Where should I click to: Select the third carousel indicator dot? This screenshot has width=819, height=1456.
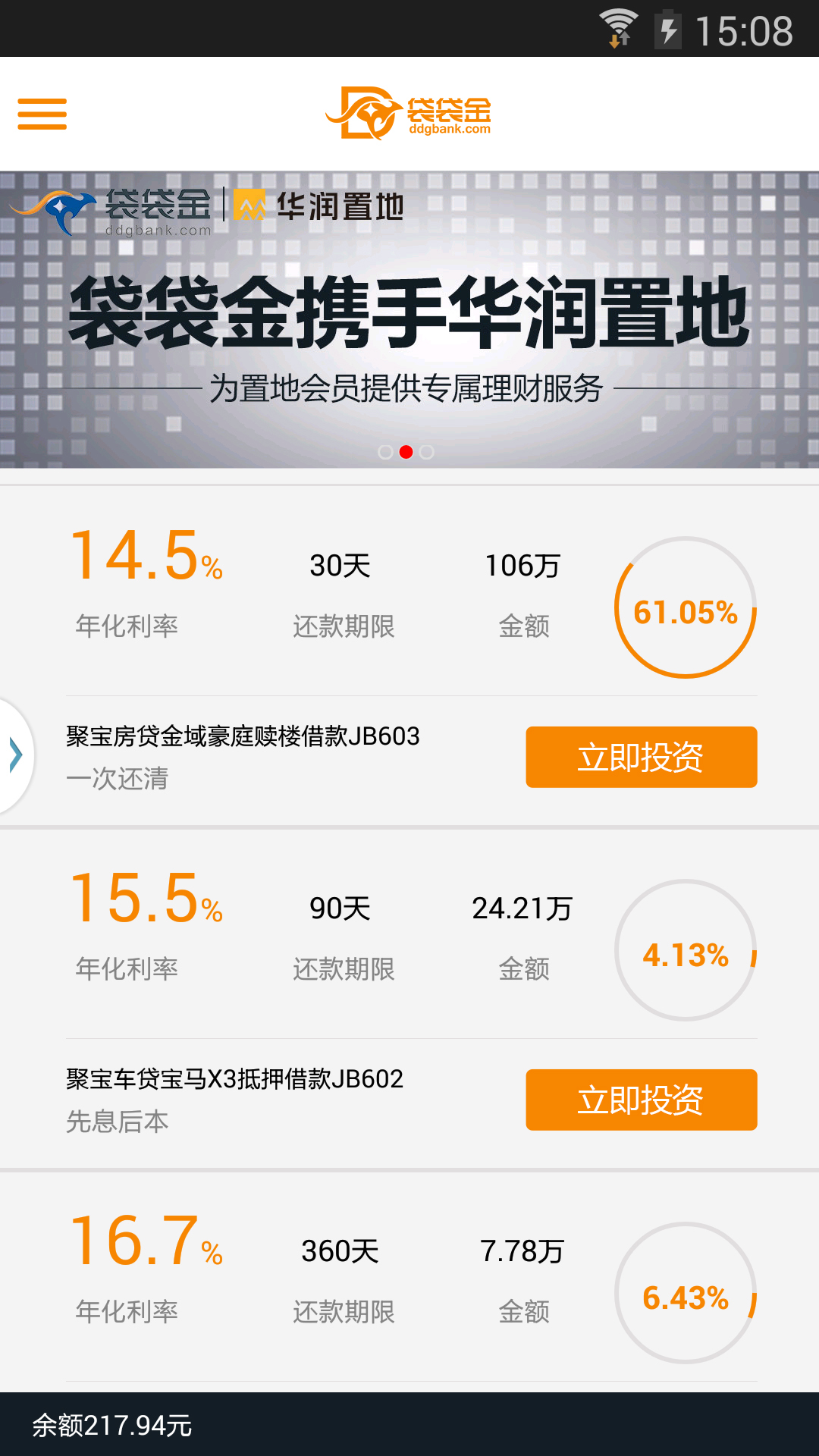pos(428,452)
